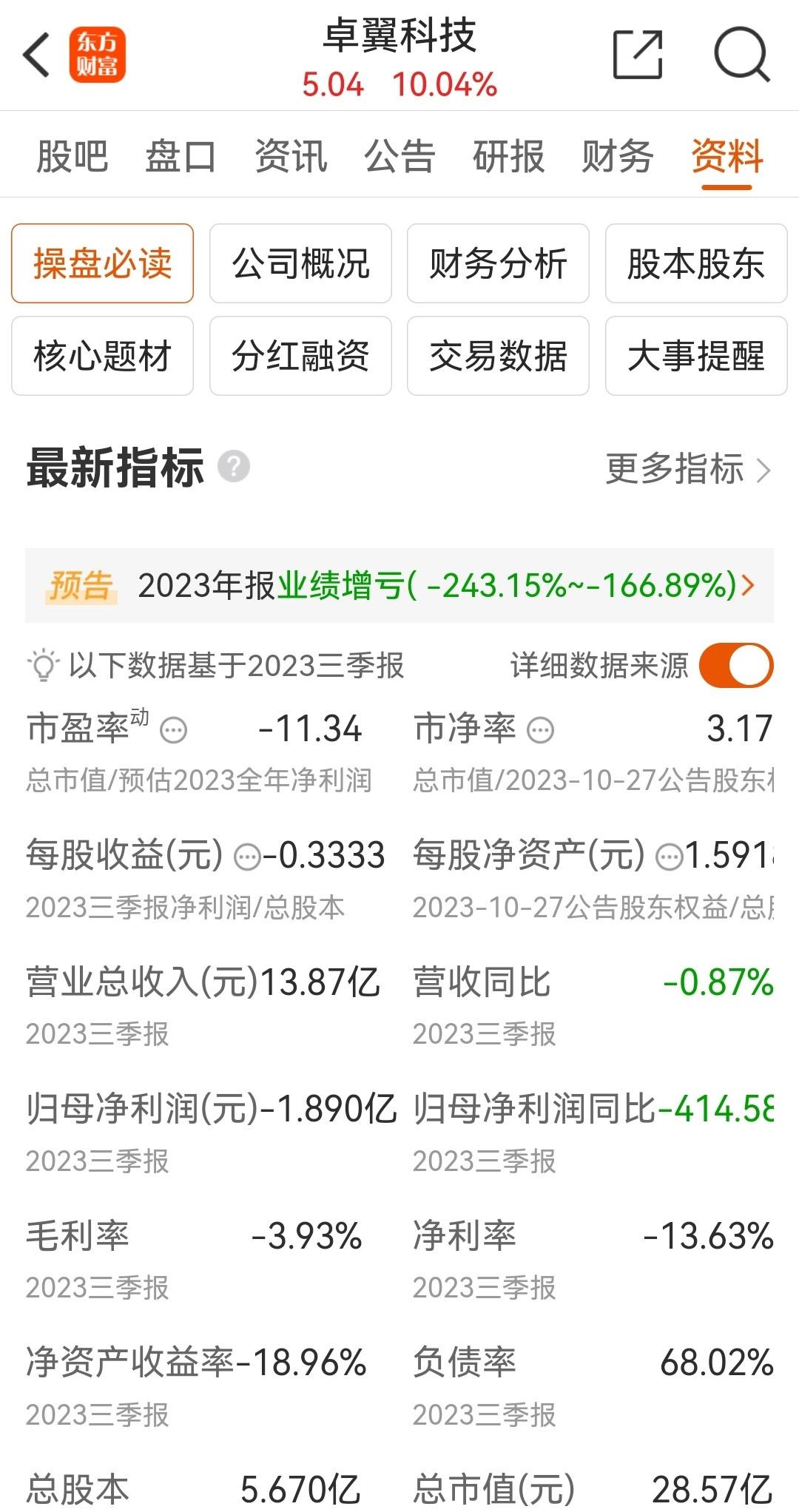Open the 资讯 tab
The height and width of the screenshot is (1512, 799).
(291, 156)
